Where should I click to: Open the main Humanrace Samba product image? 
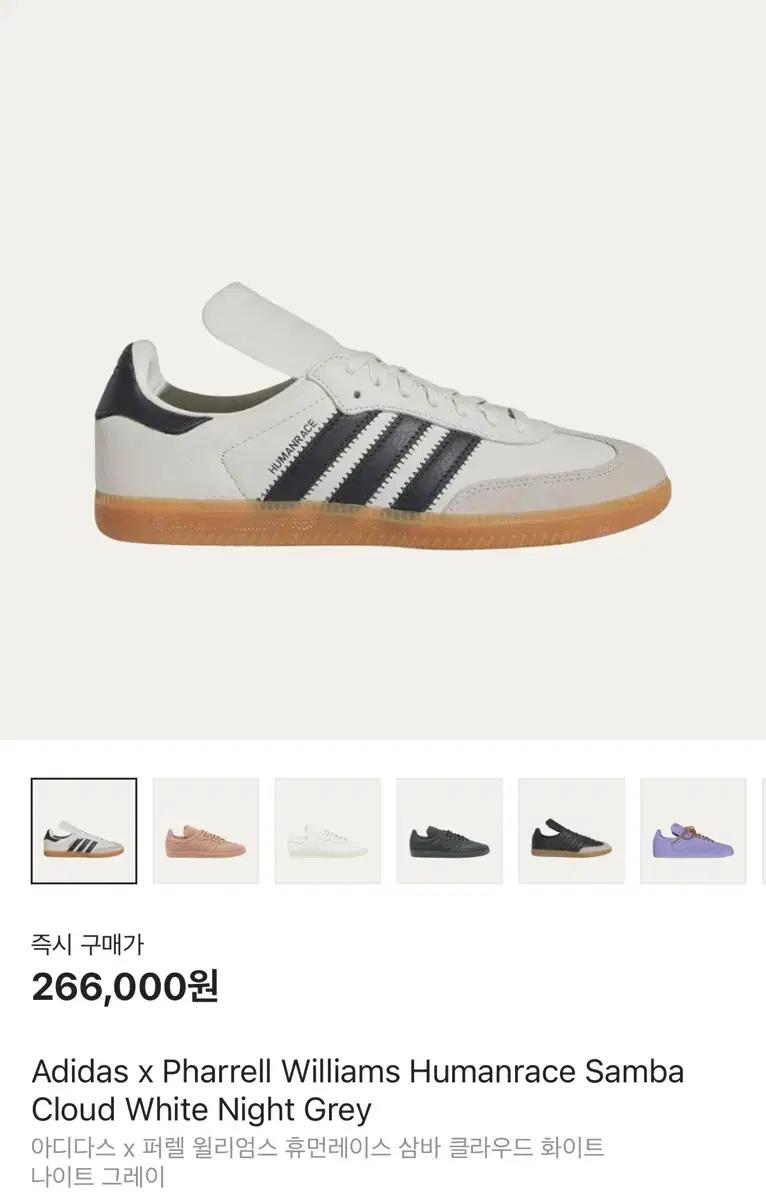[383, 420]
